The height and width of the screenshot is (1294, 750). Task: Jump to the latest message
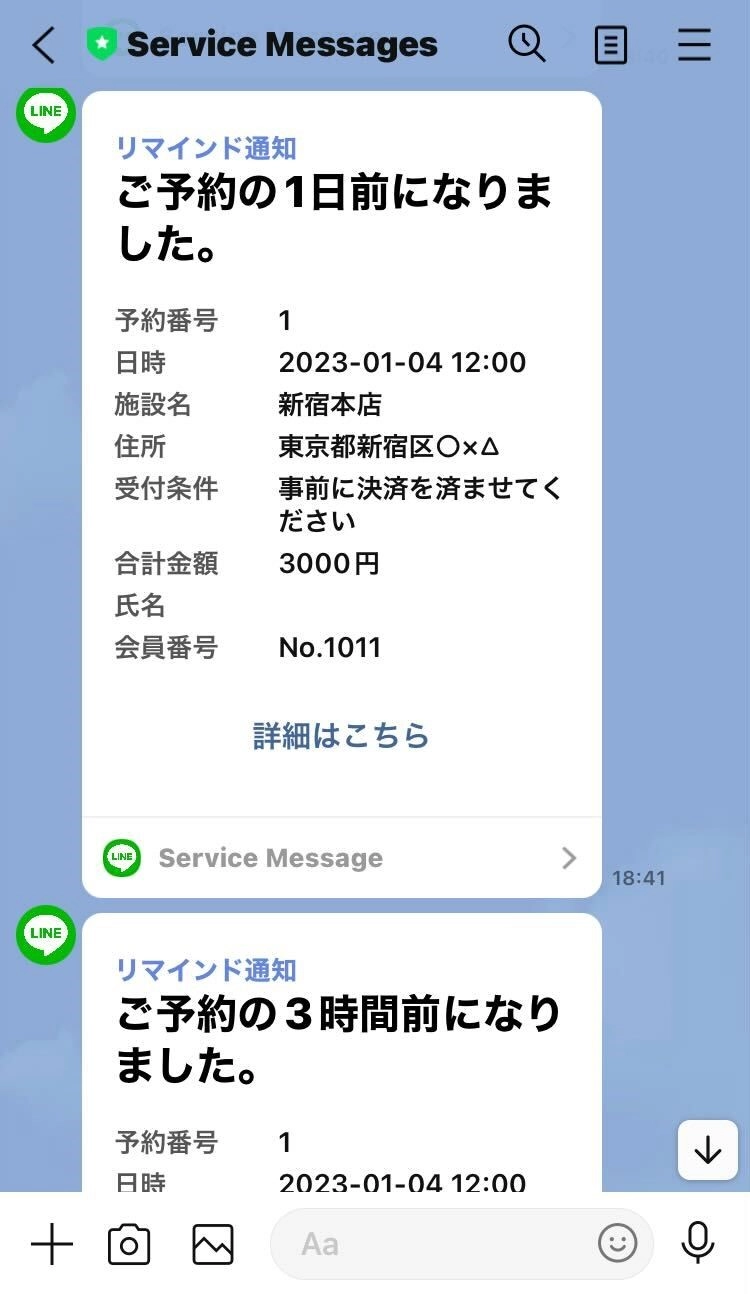pyautogui.click(x=707, y=1150)
